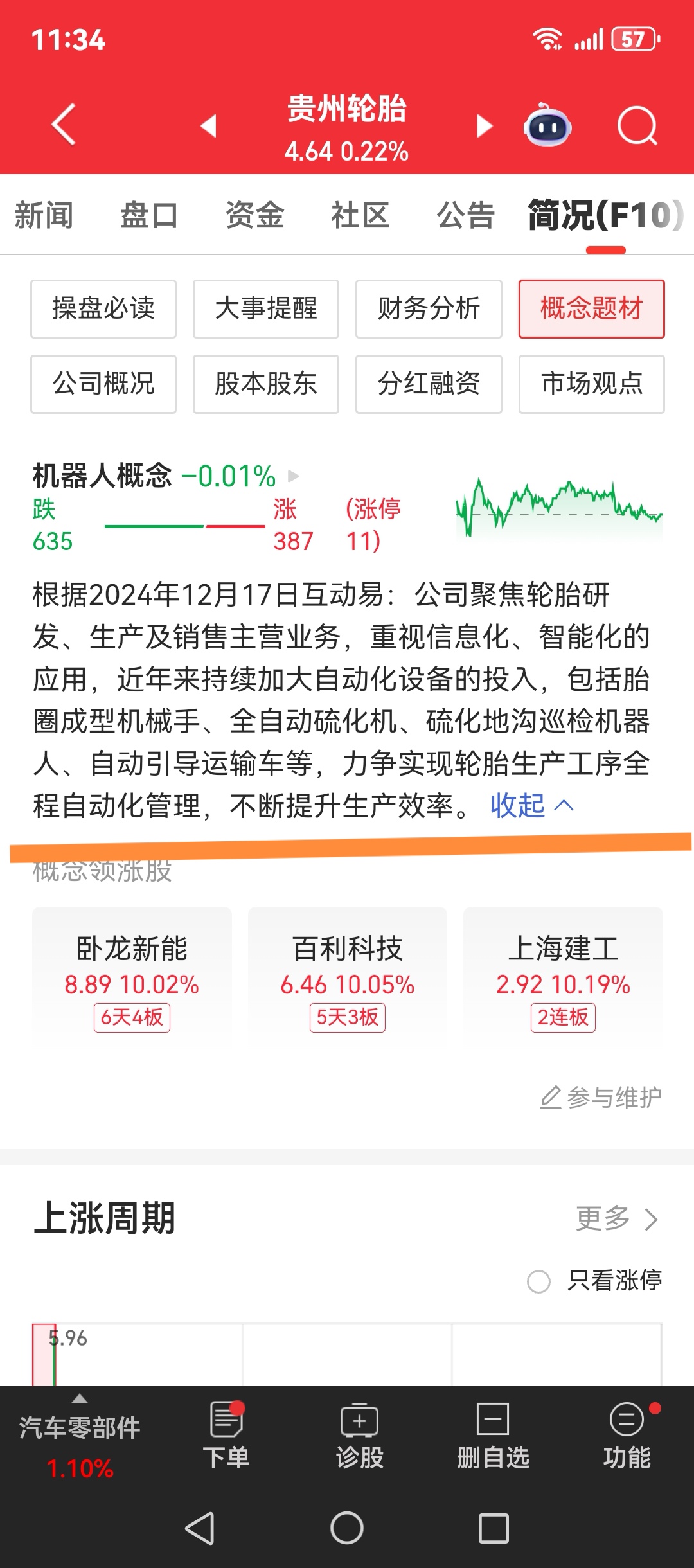Switch to the 资金 tab

pos(254,215)
